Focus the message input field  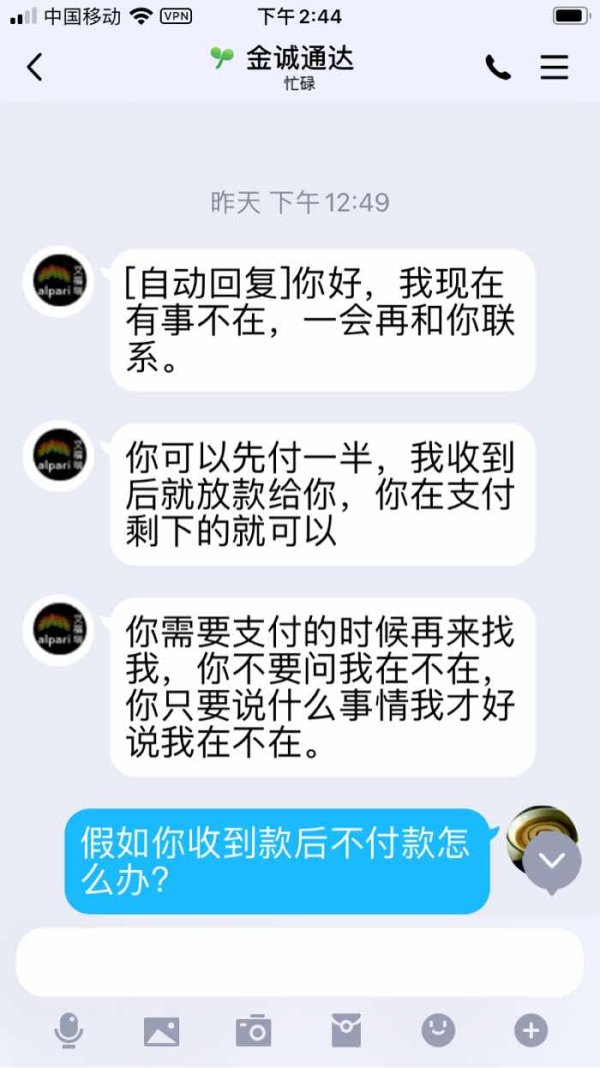(300, 962)
